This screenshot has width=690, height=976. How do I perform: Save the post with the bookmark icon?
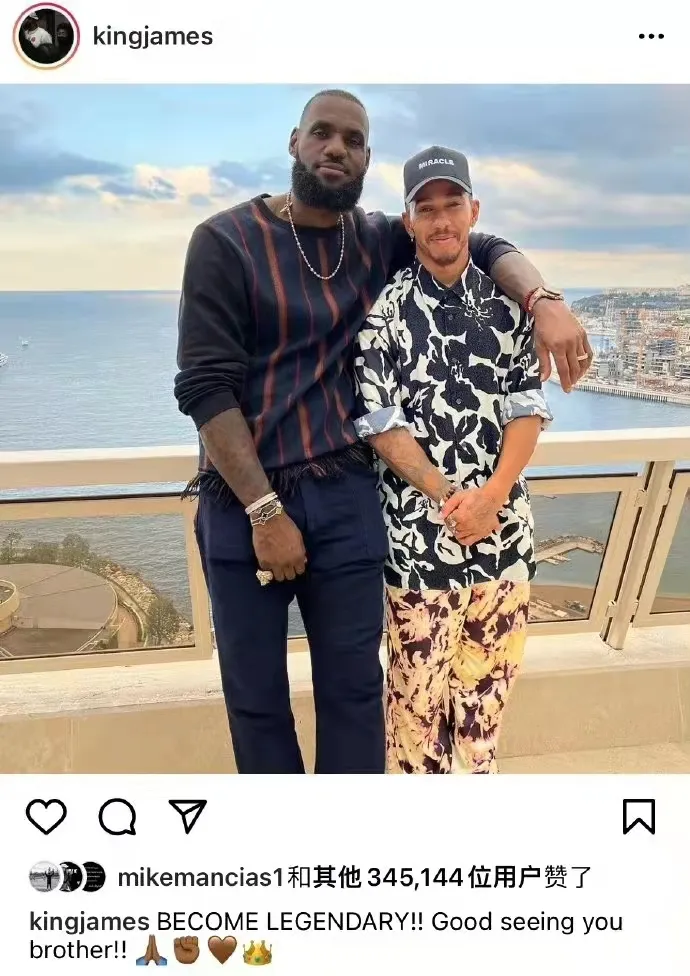pos(639,817)
